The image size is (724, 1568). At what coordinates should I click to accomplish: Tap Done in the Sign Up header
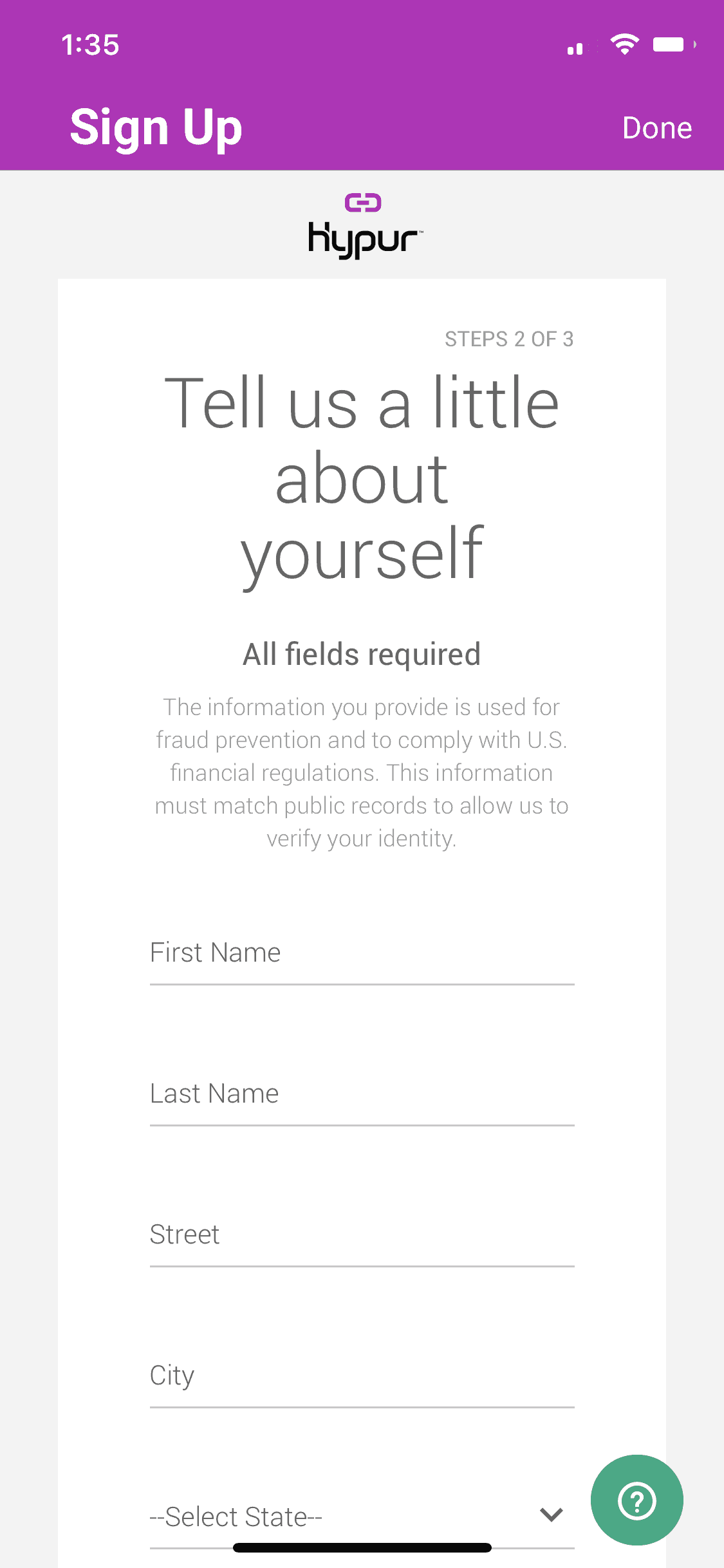pyautogui.click(x=656, y=128)
